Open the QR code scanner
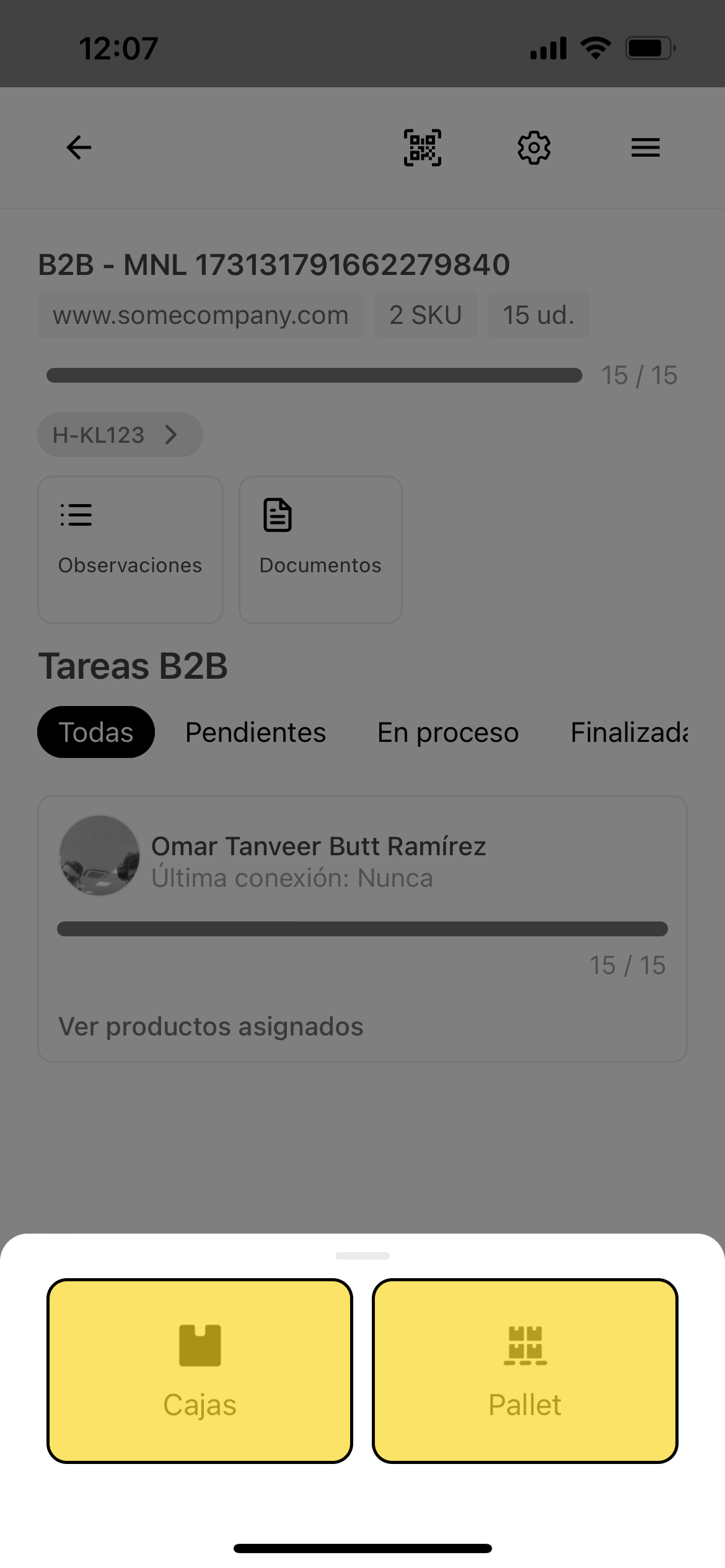Image resolution: width=725 pixels, height=1568 pixels. tap(423, 147)
